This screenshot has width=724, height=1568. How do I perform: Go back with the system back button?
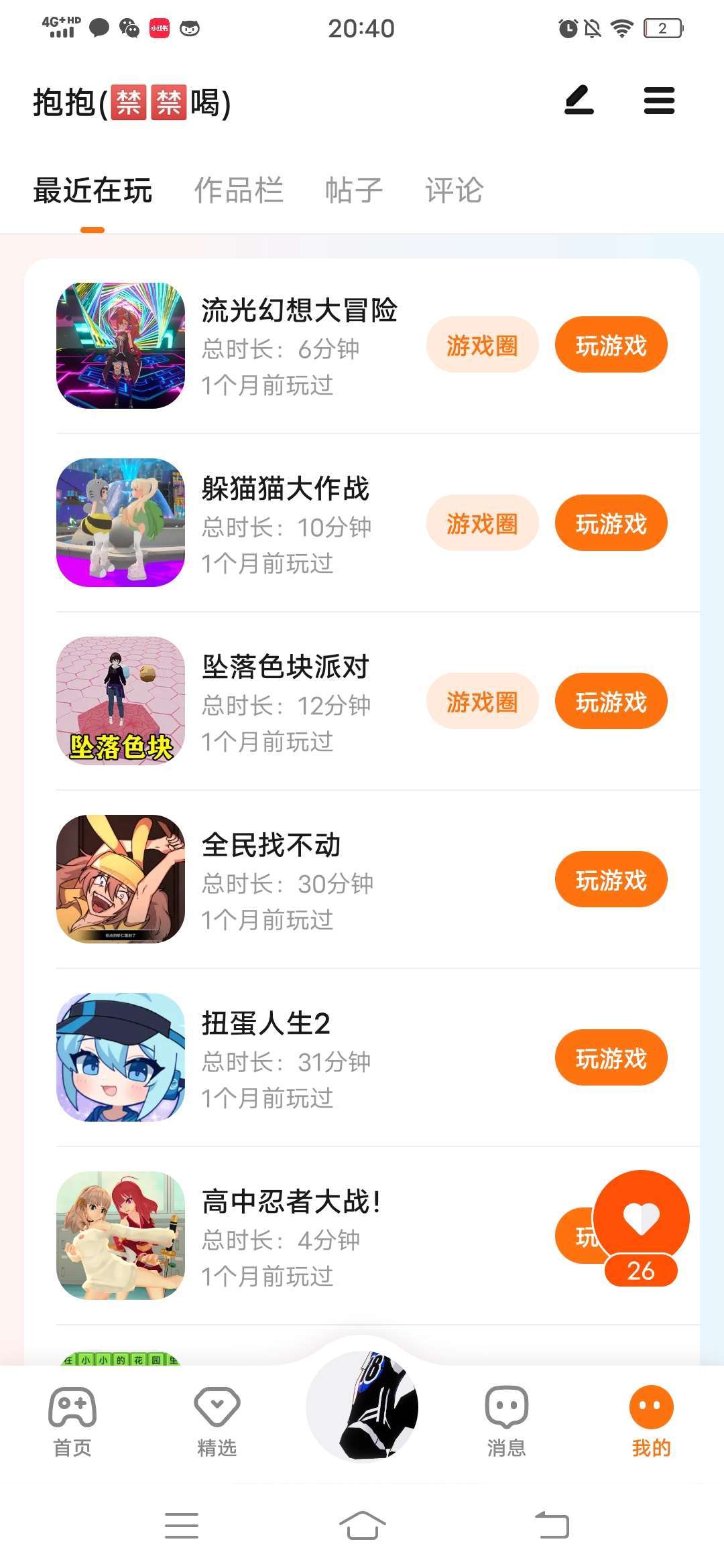click(x=552, y=1525)
